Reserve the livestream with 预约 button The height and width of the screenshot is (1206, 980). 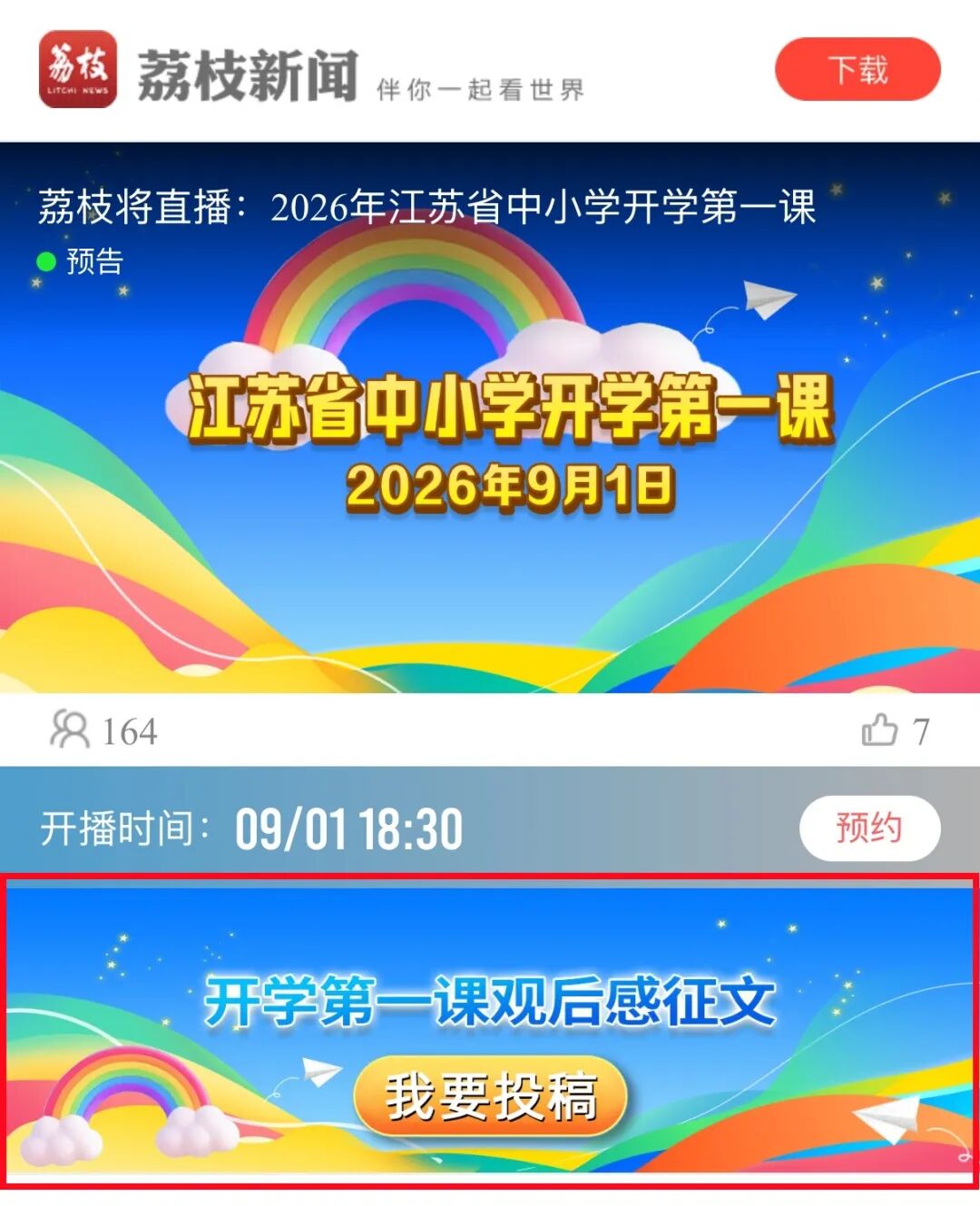tap(869, 828)
